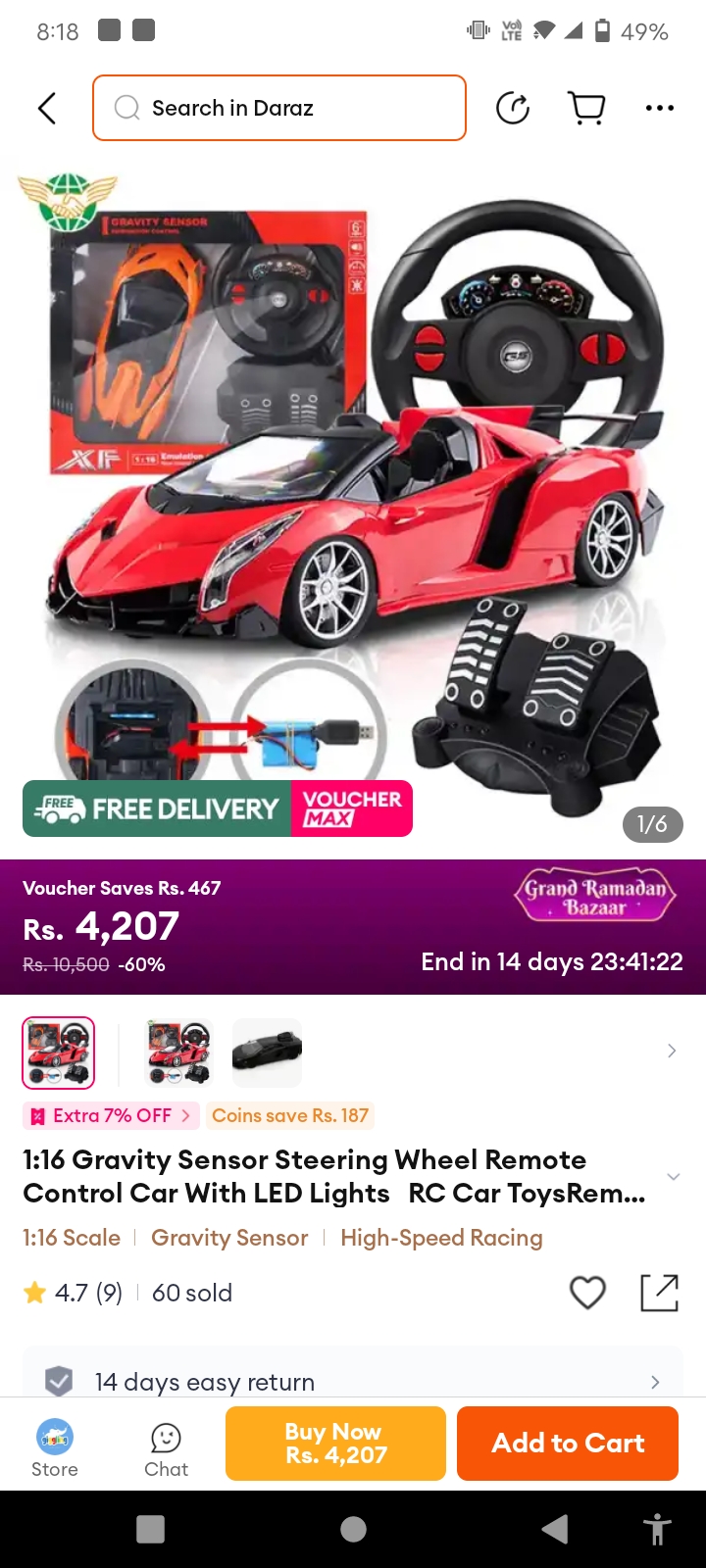The width and height of the screenshot is (706, 1568).
Task: Select the second product image thumbnail
Action: tap(178, 1053)
